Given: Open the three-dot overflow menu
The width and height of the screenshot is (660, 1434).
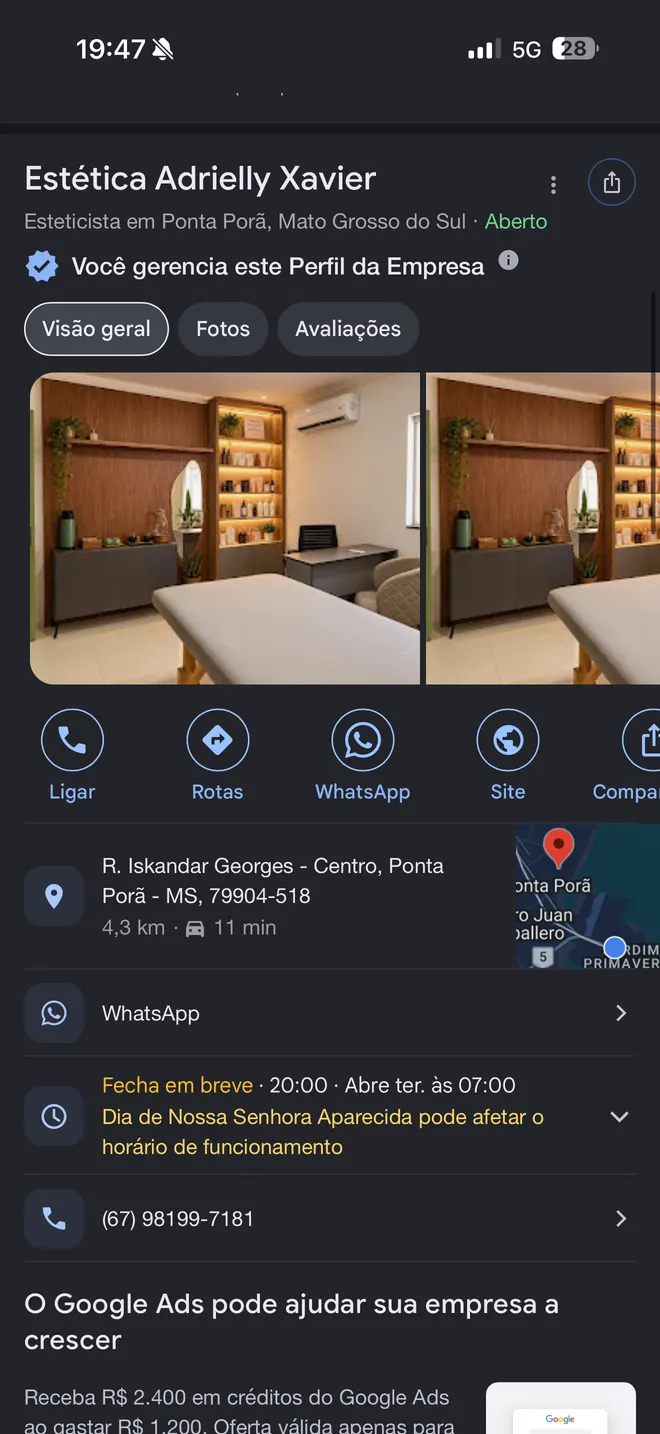Looking at the screenshot, I should pyautogui.click(x=553, y=185).
